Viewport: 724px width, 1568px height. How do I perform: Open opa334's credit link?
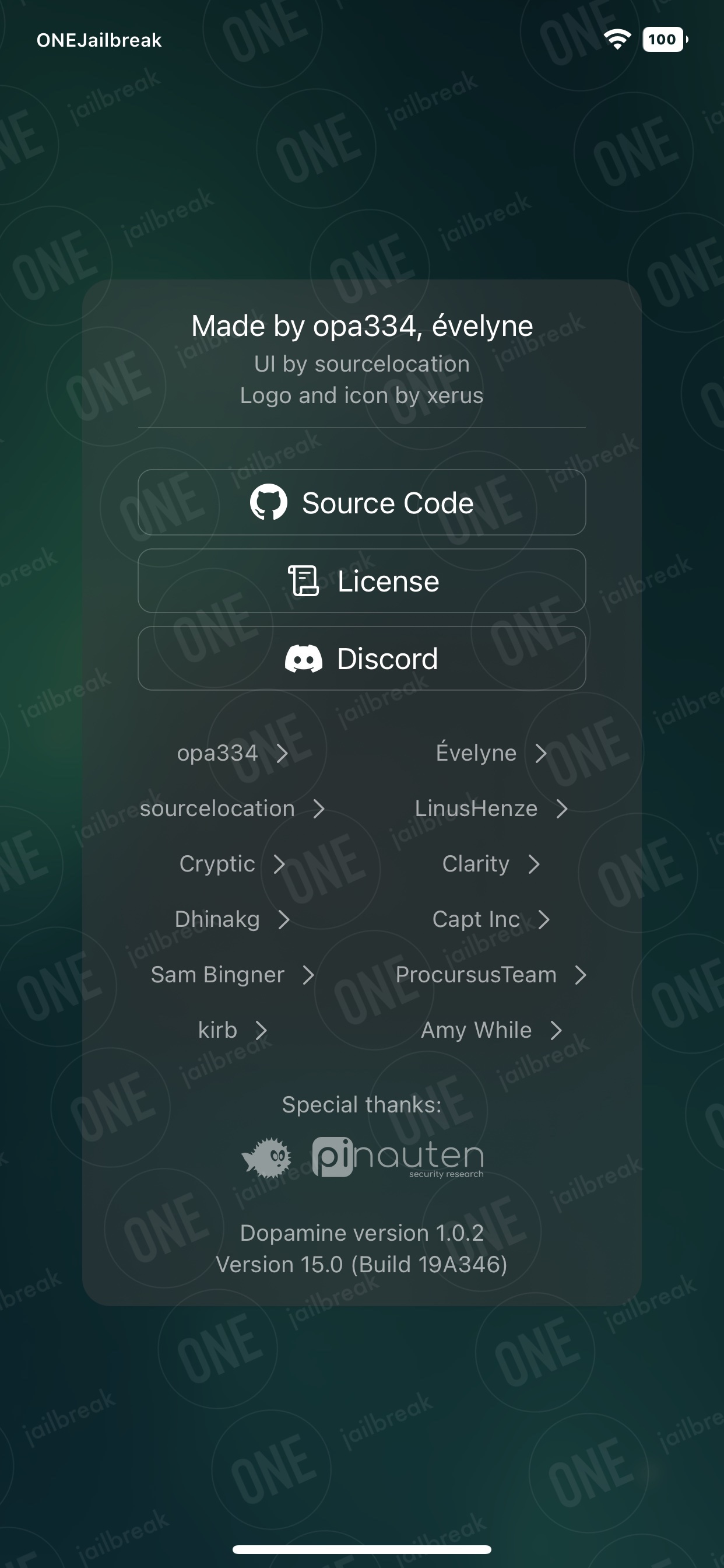click(233, 753)
